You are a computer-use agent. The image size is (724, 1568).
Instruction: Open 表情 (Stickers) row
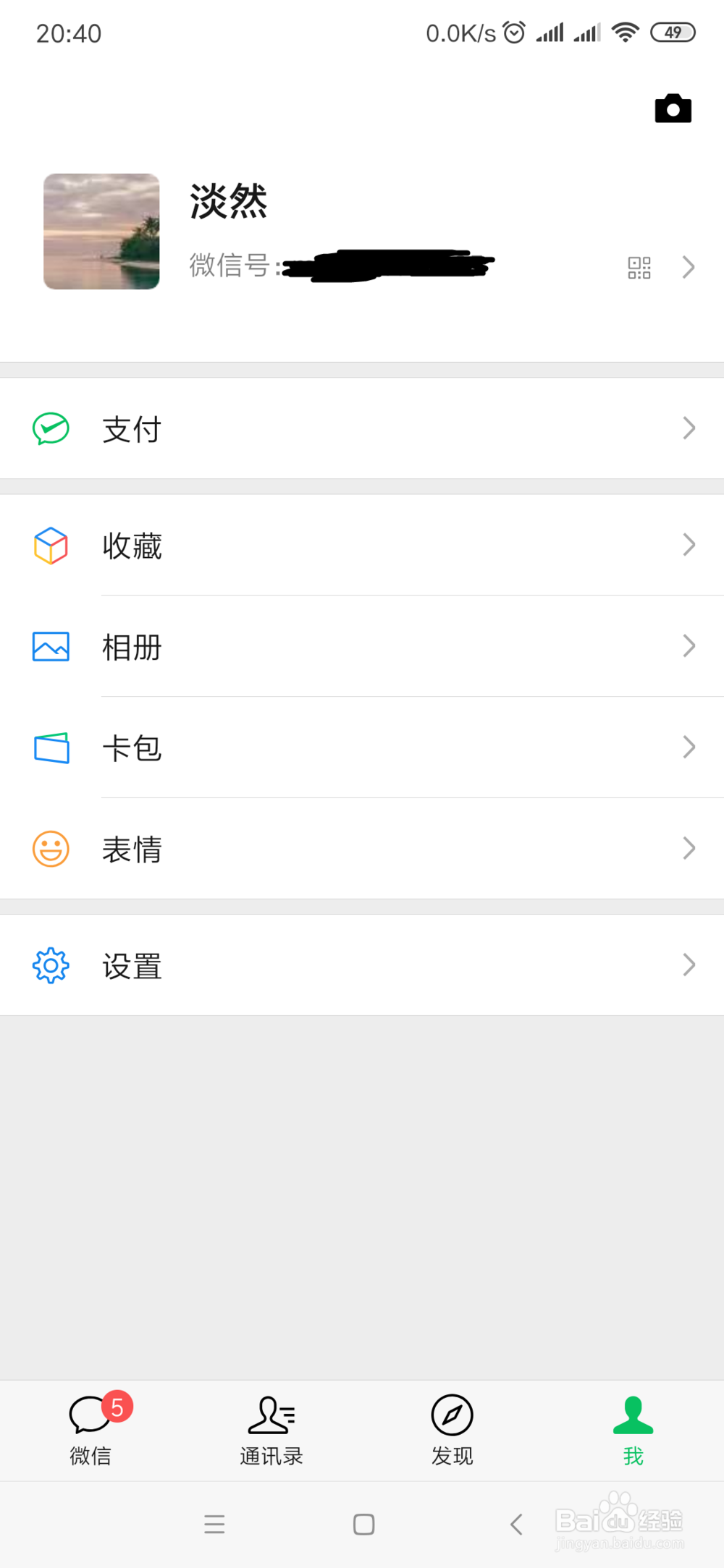pos(362,849)
